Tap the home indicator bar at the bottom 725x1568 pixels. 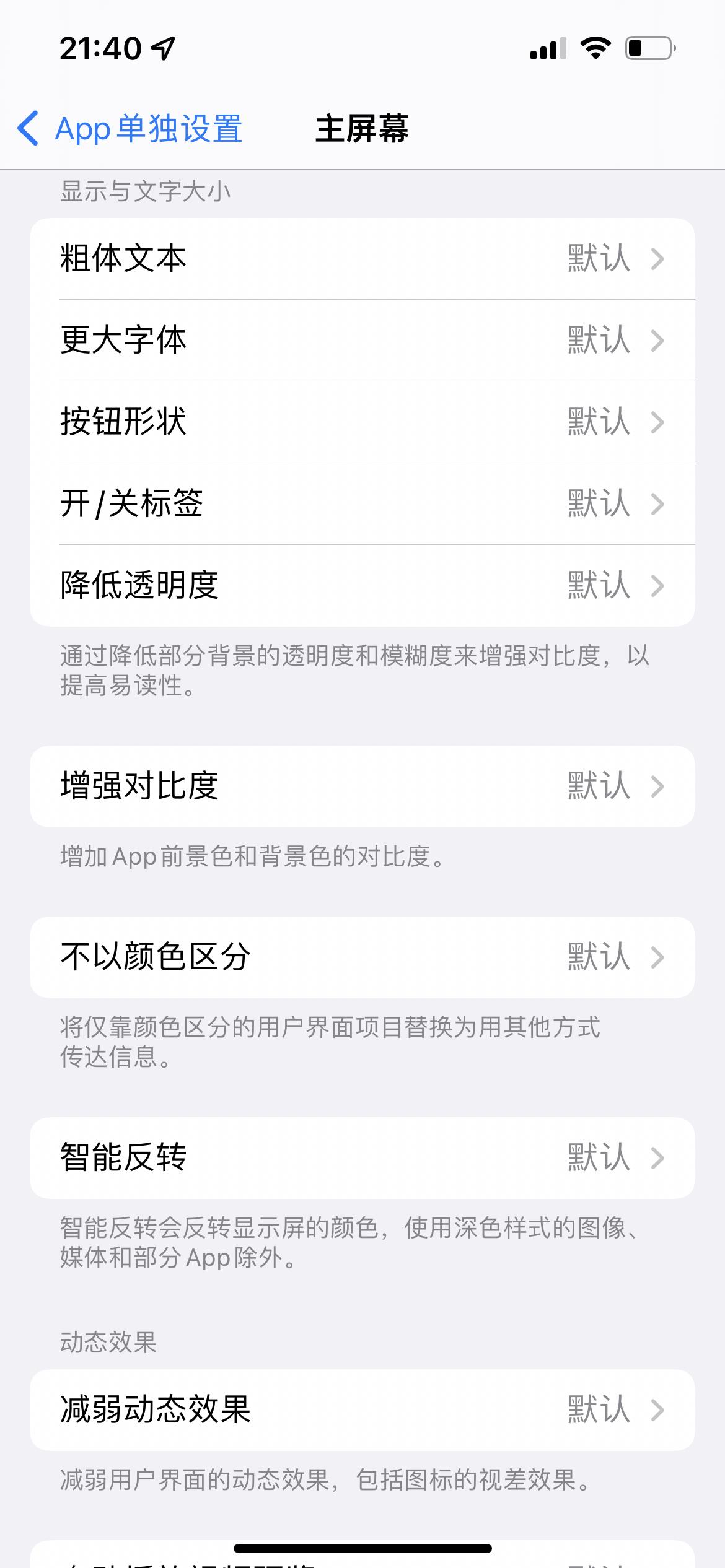click(362, 1548)
